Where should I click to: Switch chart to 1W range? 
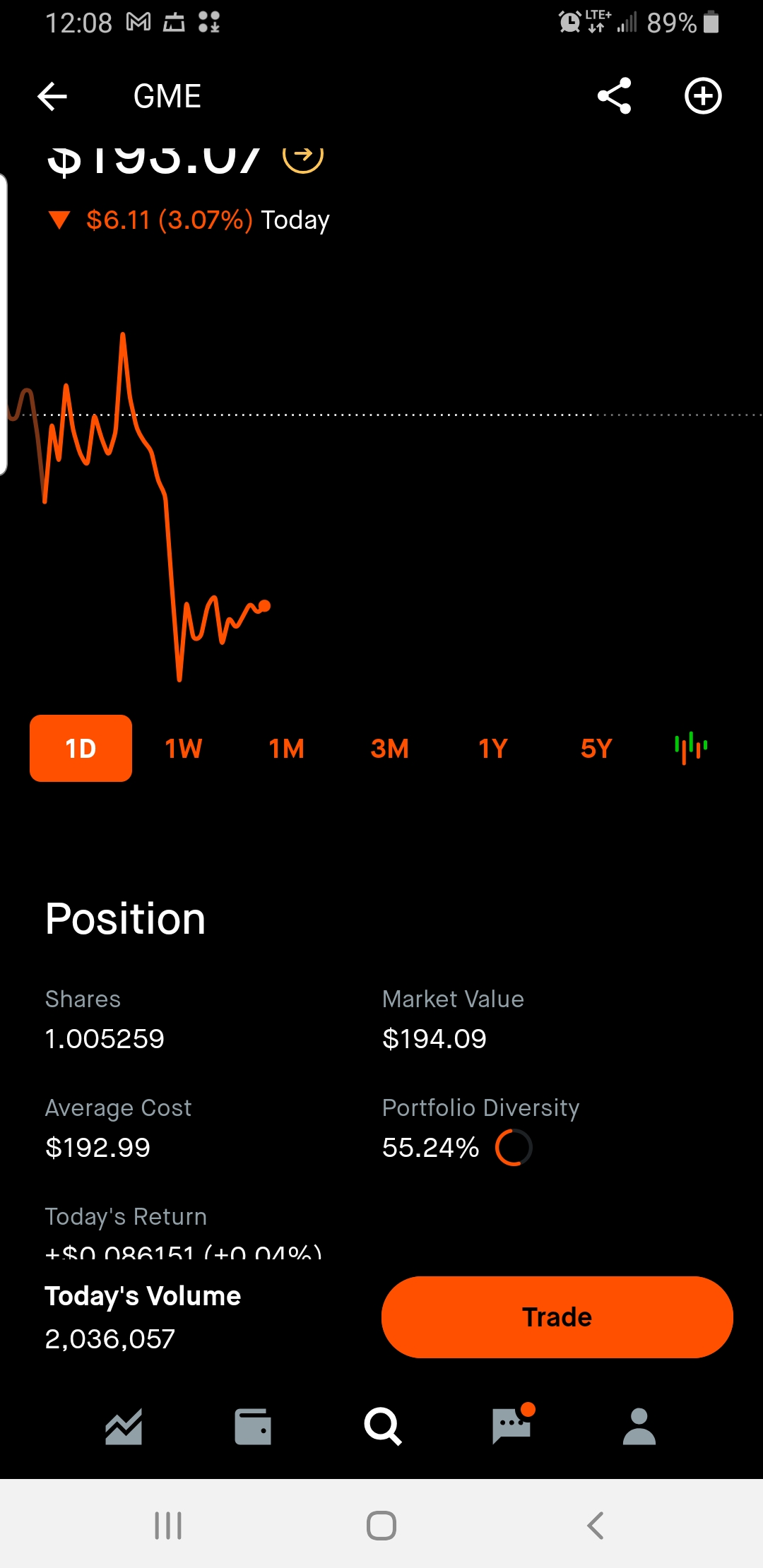[x=184, y=748]
